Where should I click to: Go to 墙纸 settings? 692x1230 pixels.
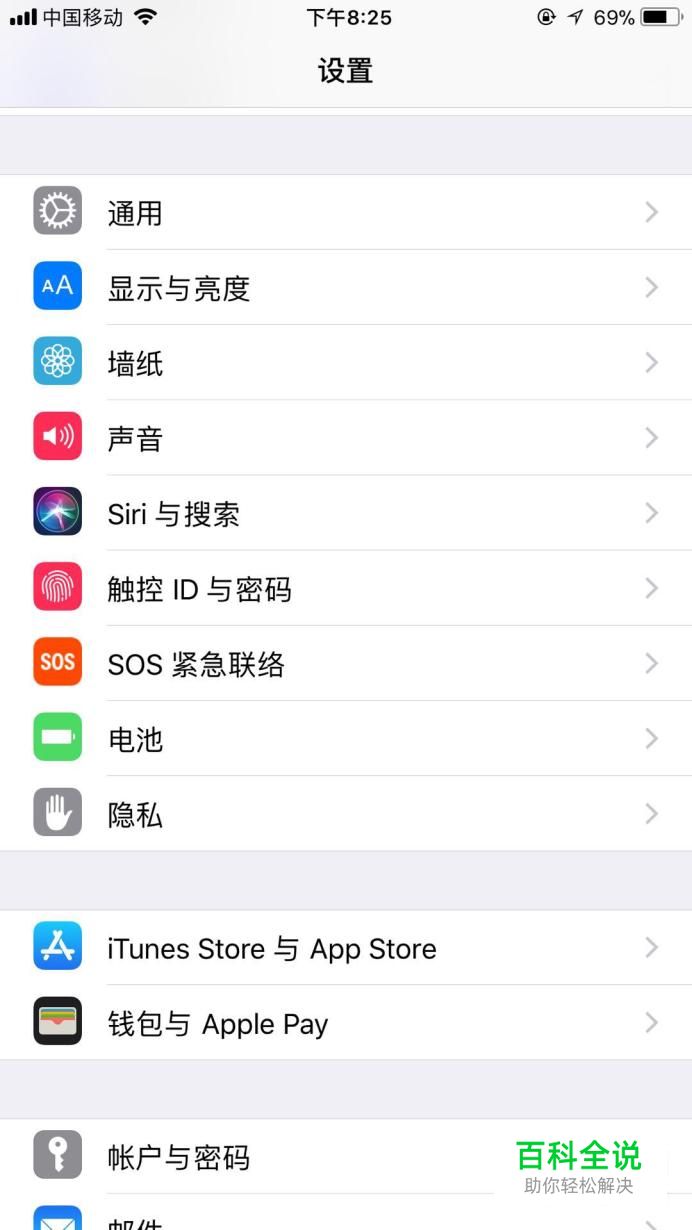345,363
